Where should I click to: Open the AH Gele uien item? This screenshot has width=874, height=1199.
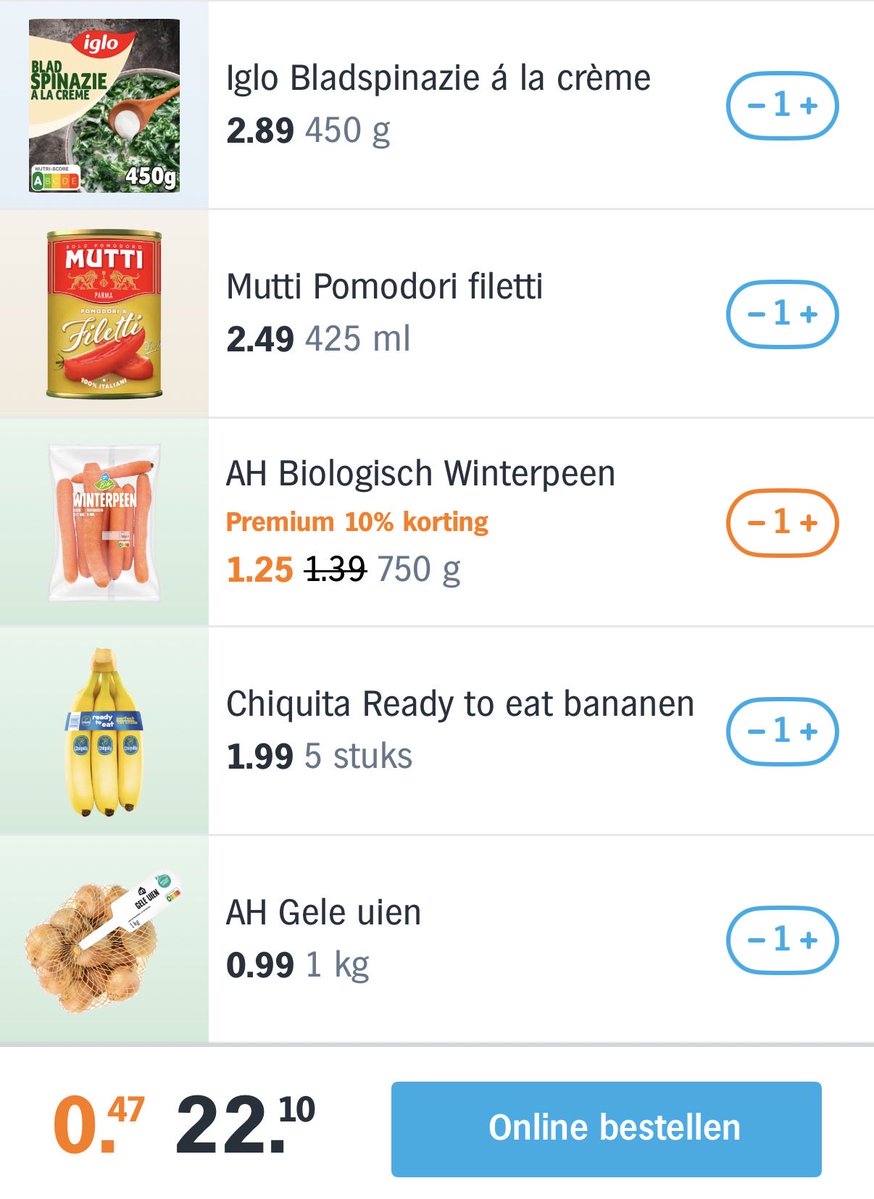click(323, 913)
